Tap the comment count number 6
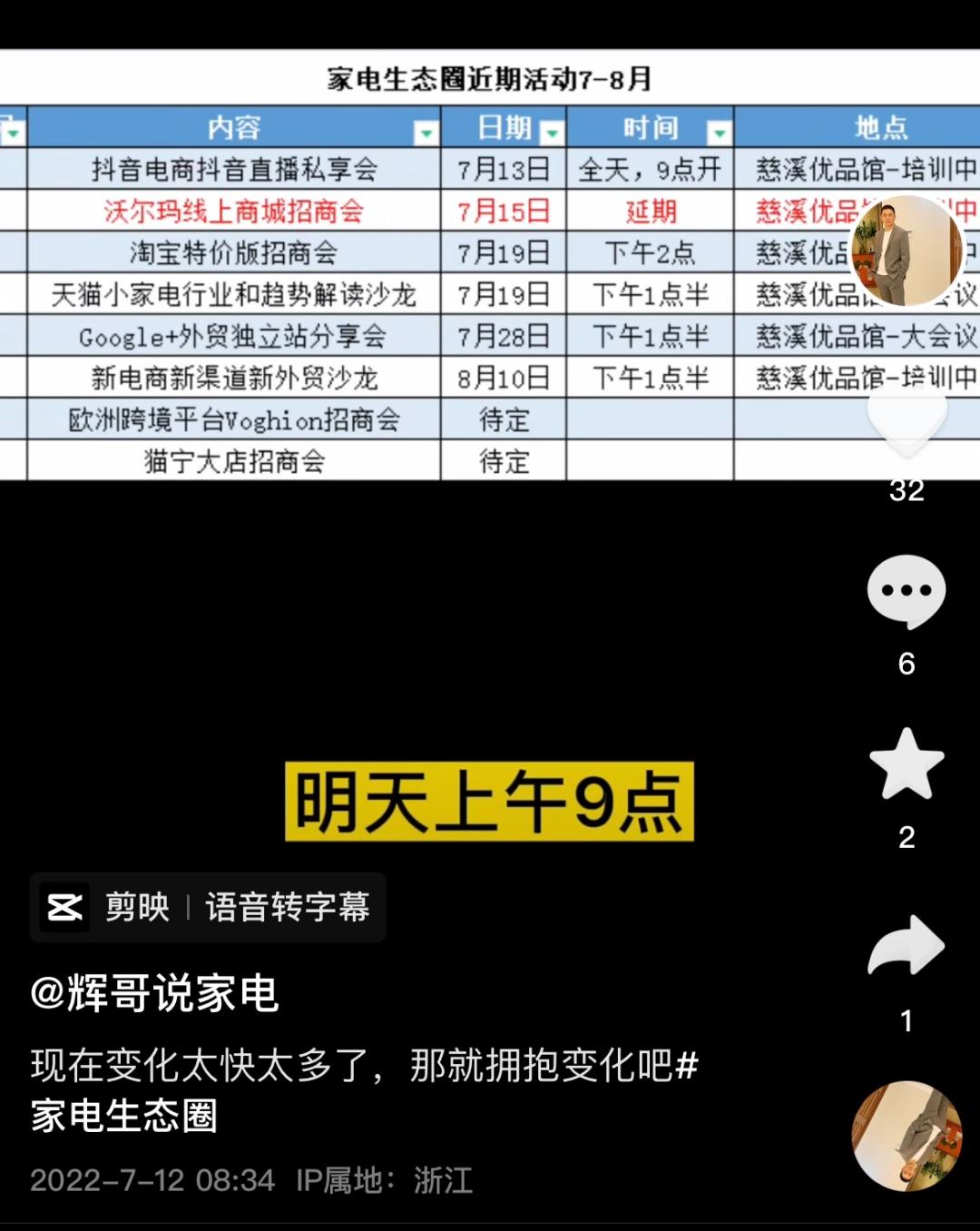980x1231 pixels. pyautogui.click(x=905, y=663)
